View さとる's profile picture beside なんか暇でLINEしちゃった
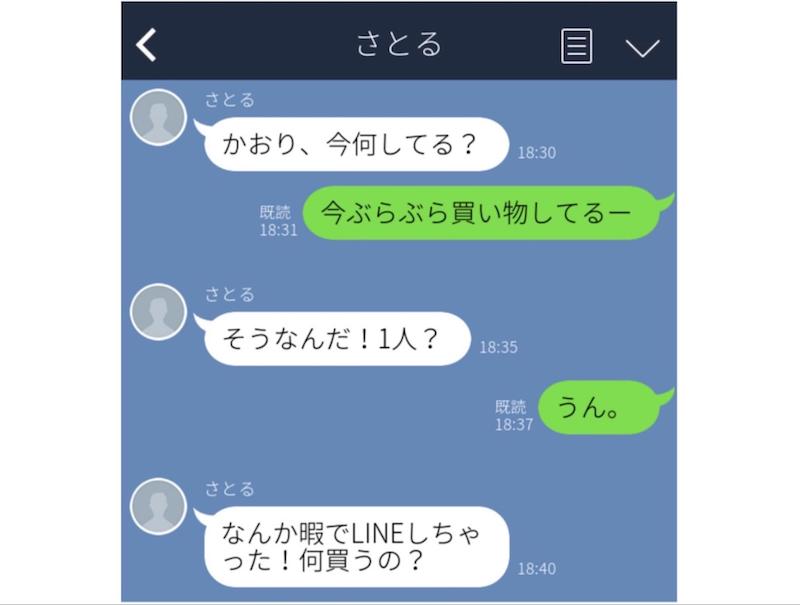Screen dimensions: 800x605 [x=158, y=506]
